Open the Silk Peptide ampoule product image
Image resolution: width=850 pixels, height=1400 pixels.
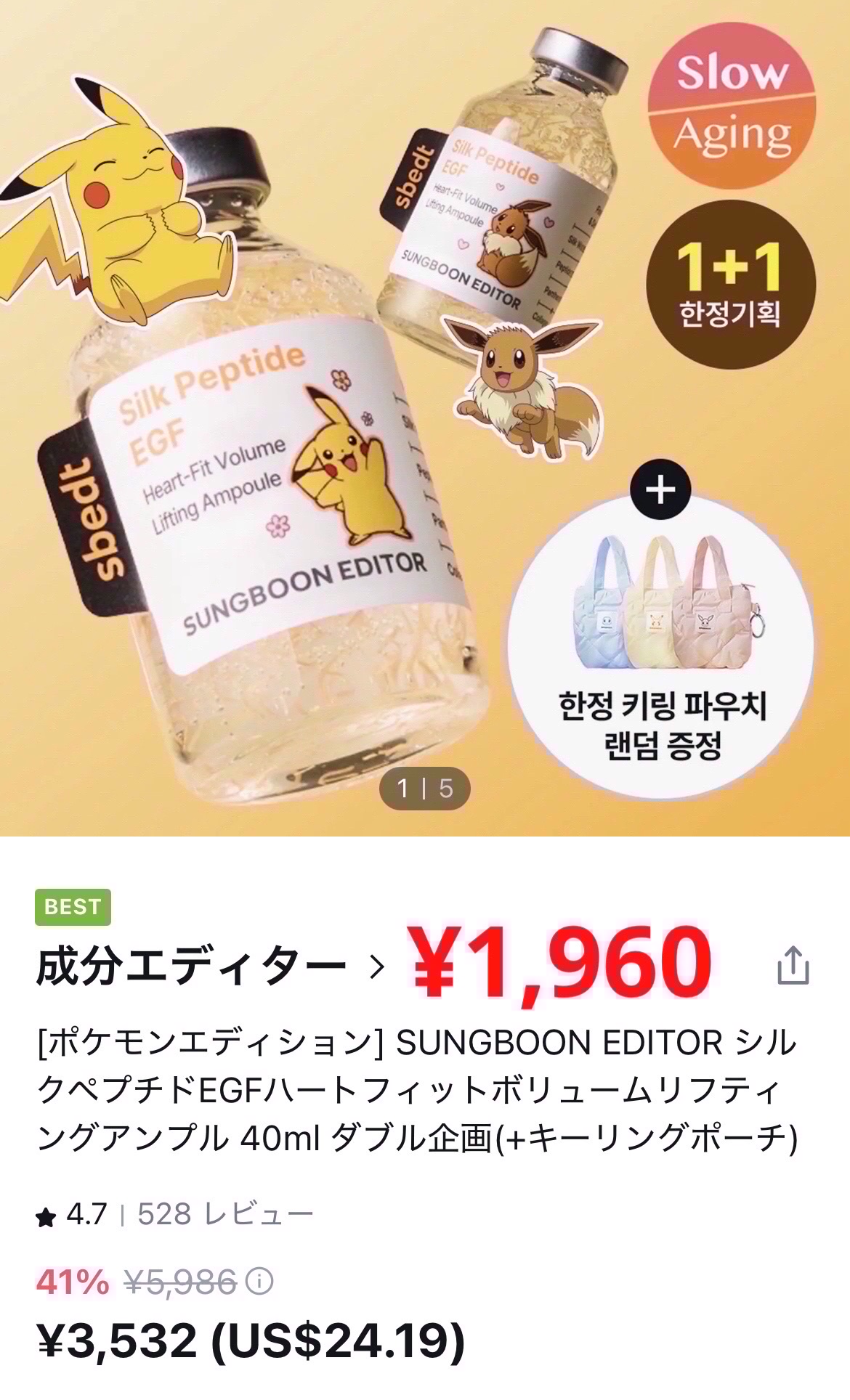point(425,418)
